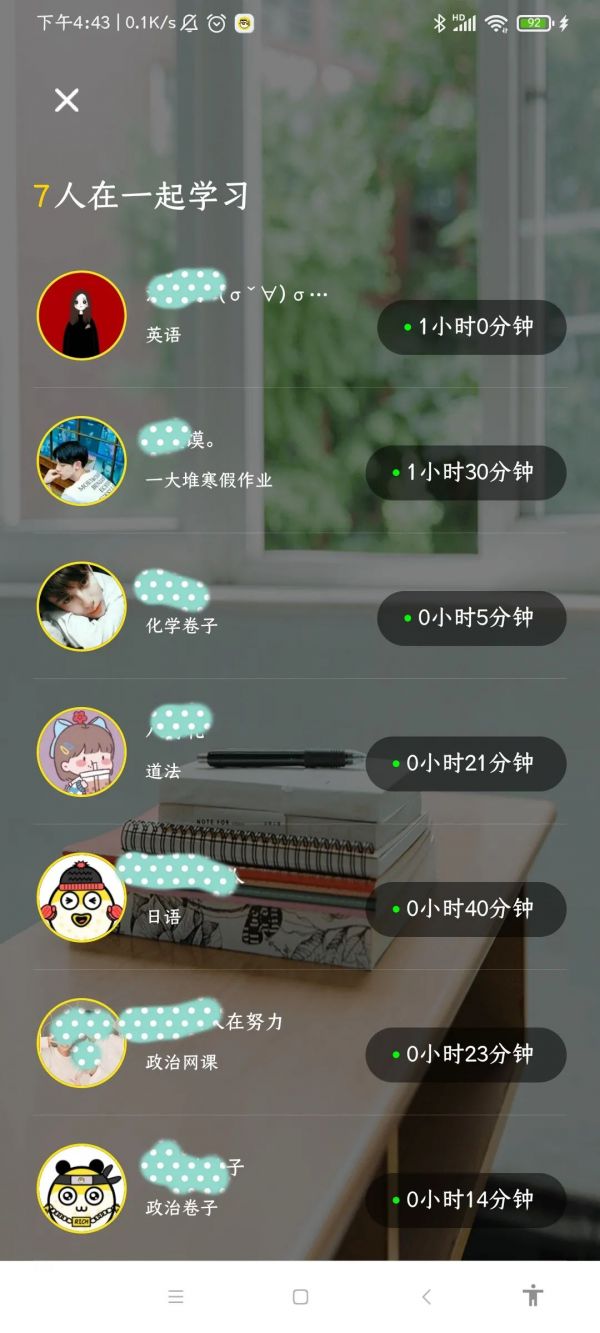
Task: Open the user studying 英语
Action: [x=82, y=315]
